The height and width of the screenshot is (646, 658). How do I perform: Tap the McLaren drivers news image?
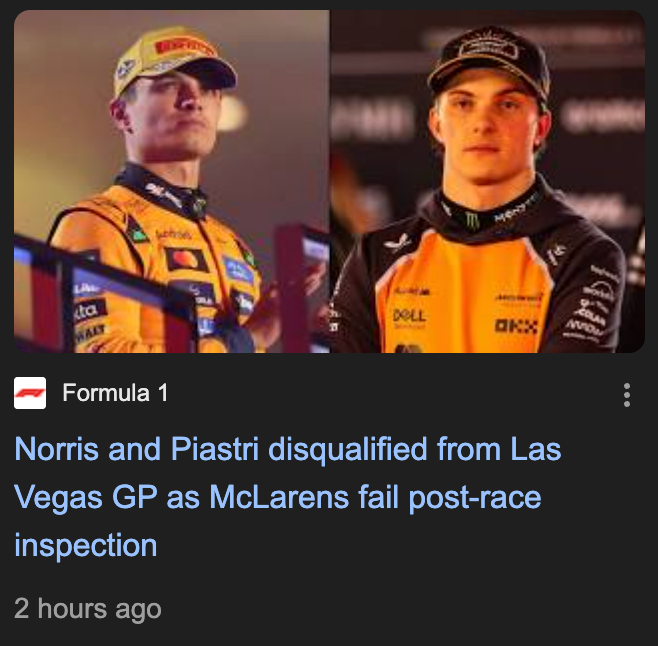pos(329,182)
